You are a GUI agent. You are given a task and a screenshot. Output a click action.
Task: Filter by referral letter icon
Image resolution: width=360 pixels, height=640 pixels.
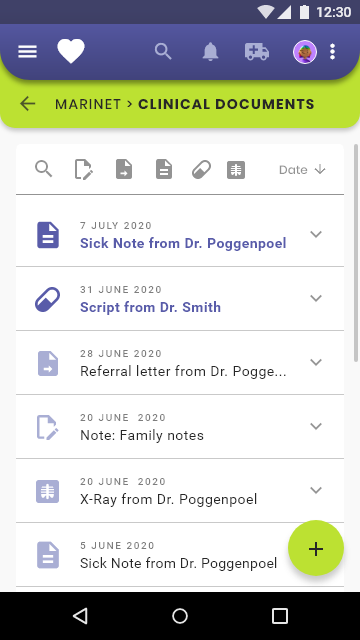(124, 169)
